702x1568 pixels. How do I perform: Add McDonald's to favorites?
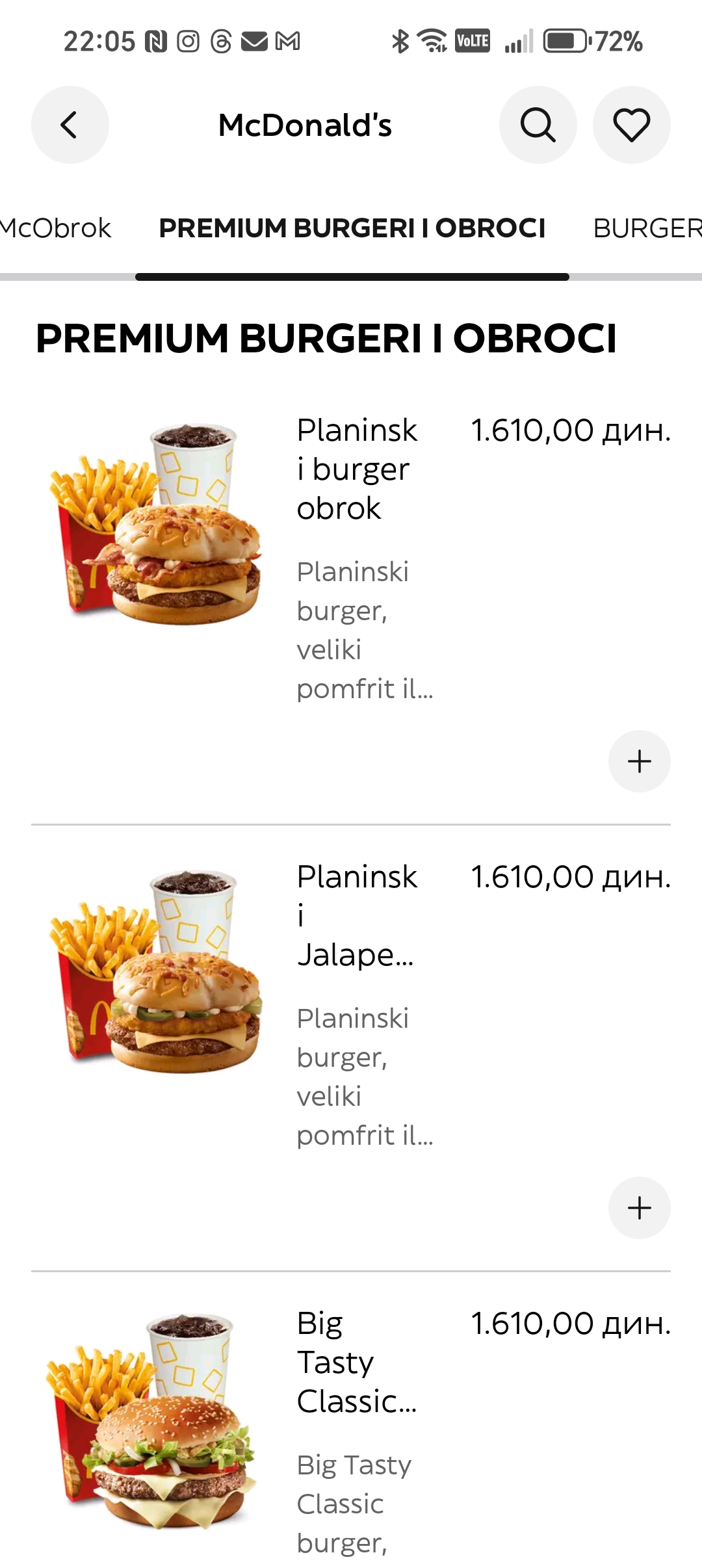631,125
